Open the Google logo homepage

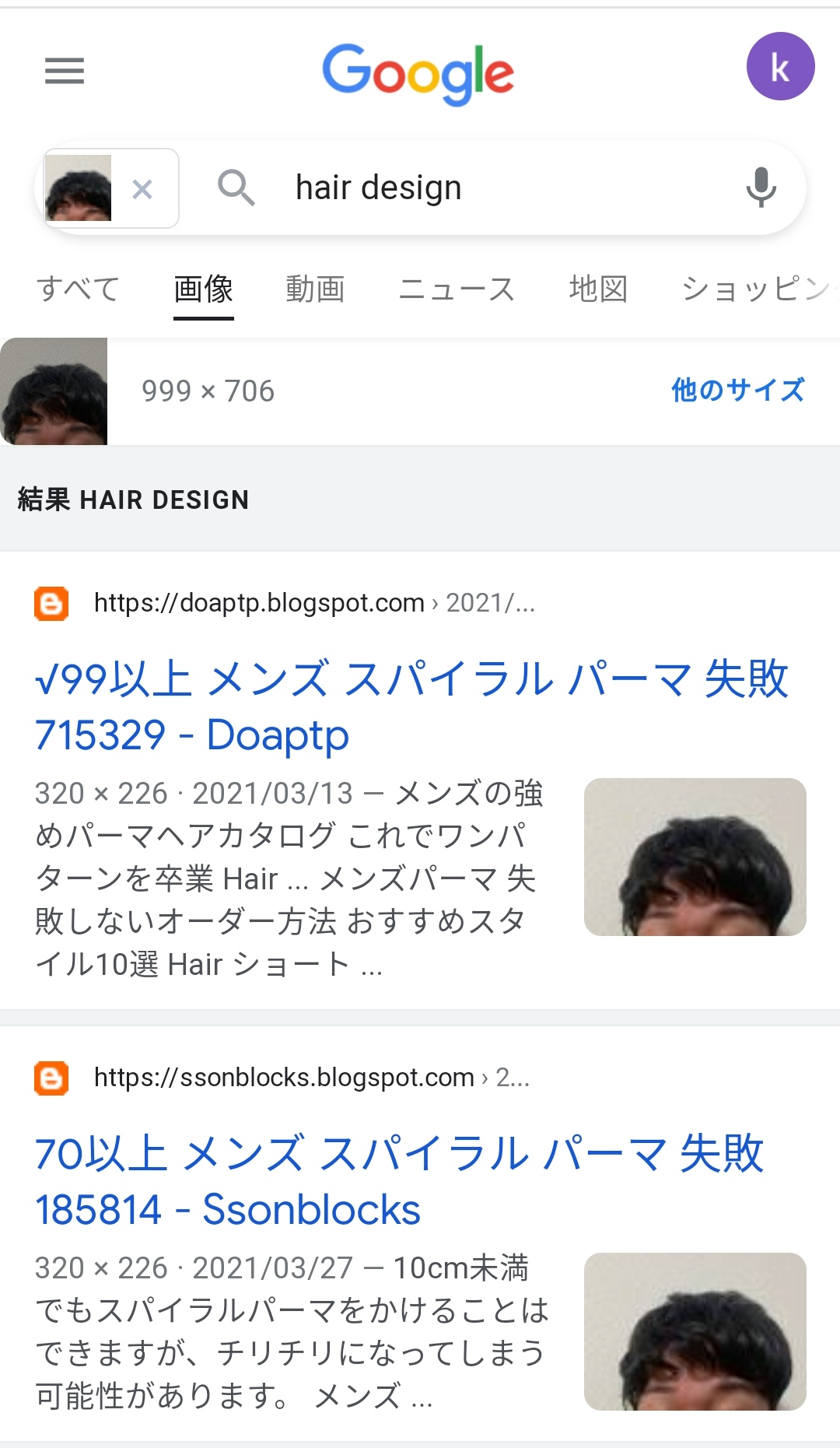418,73
